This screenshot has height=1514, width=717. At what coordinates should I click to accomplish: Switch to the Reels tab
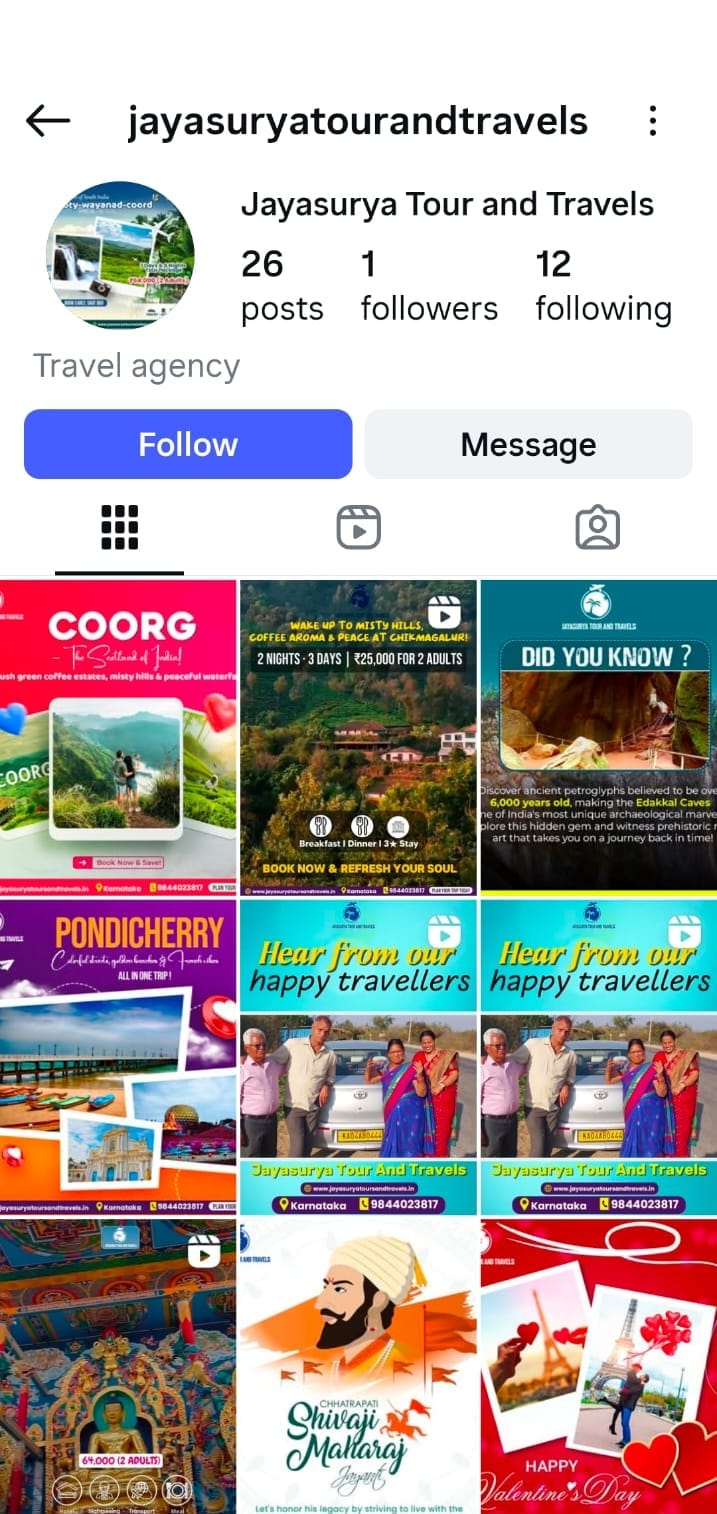click(x=358, y=527)
